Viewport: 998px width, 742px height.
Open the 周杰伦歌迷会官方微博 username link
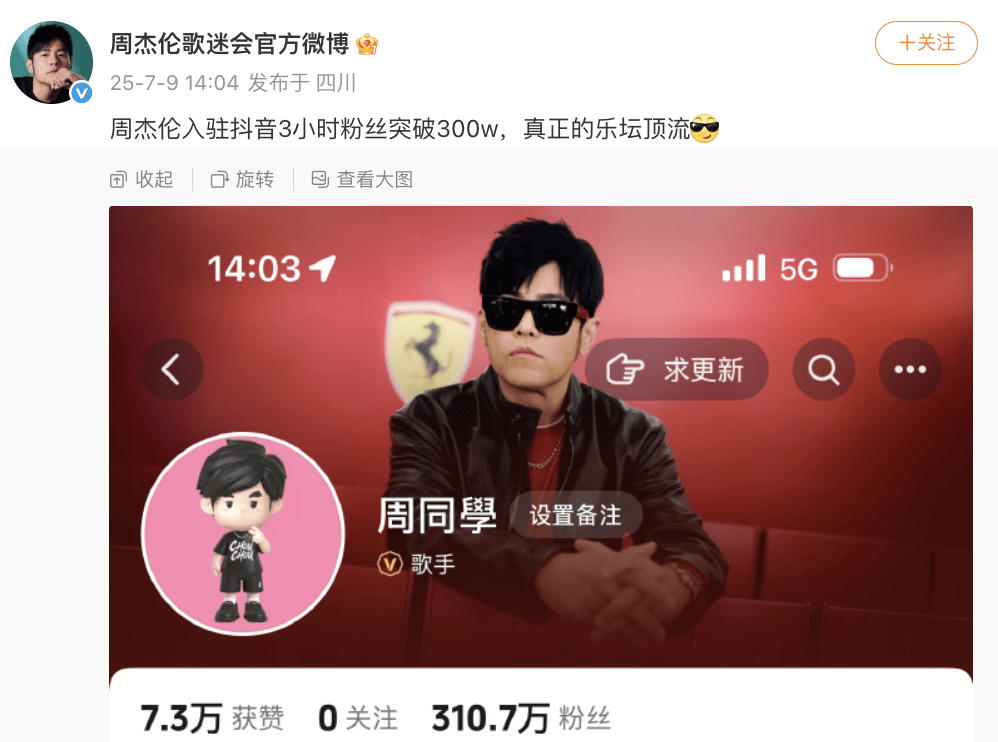tap(229, 43)
